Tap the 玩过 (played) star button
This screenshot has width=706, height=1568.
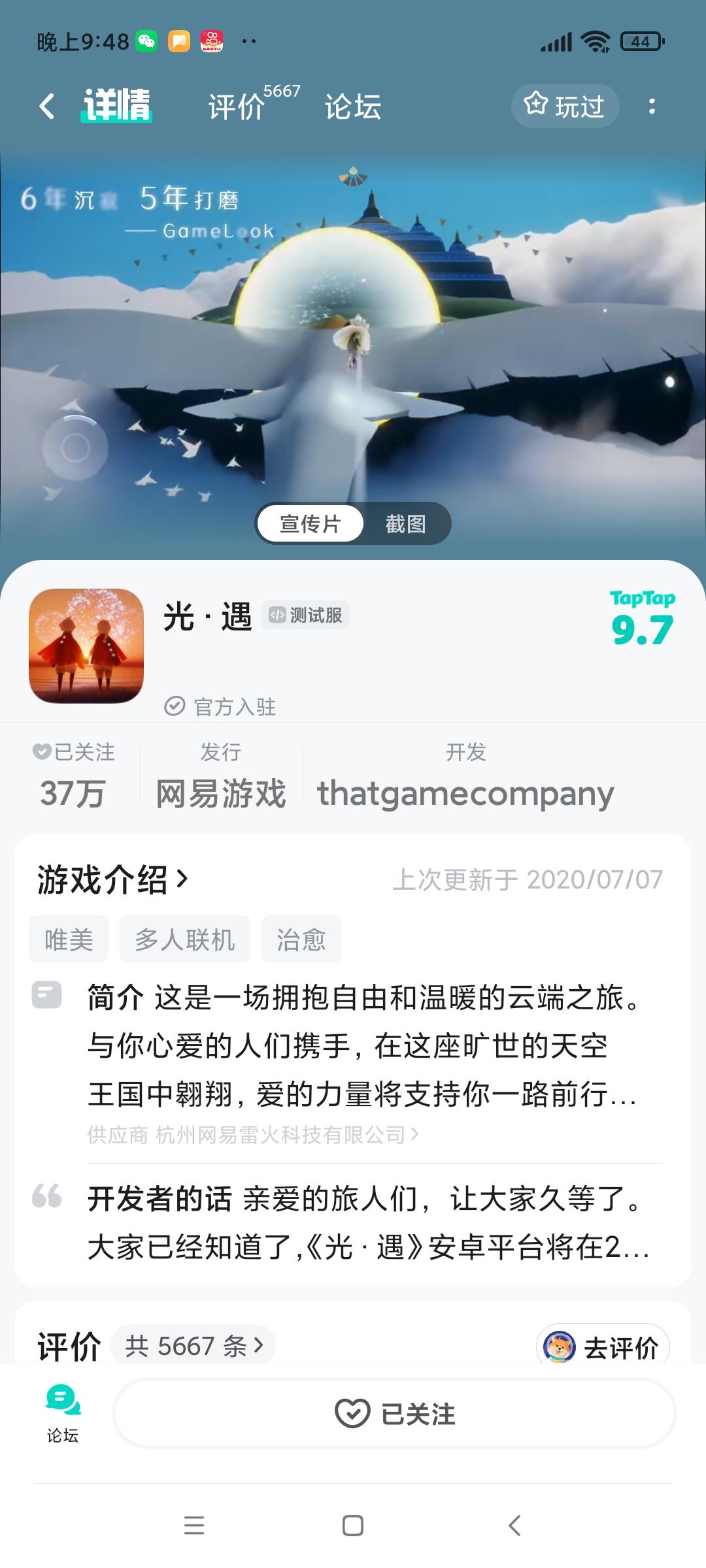(563, 106)
